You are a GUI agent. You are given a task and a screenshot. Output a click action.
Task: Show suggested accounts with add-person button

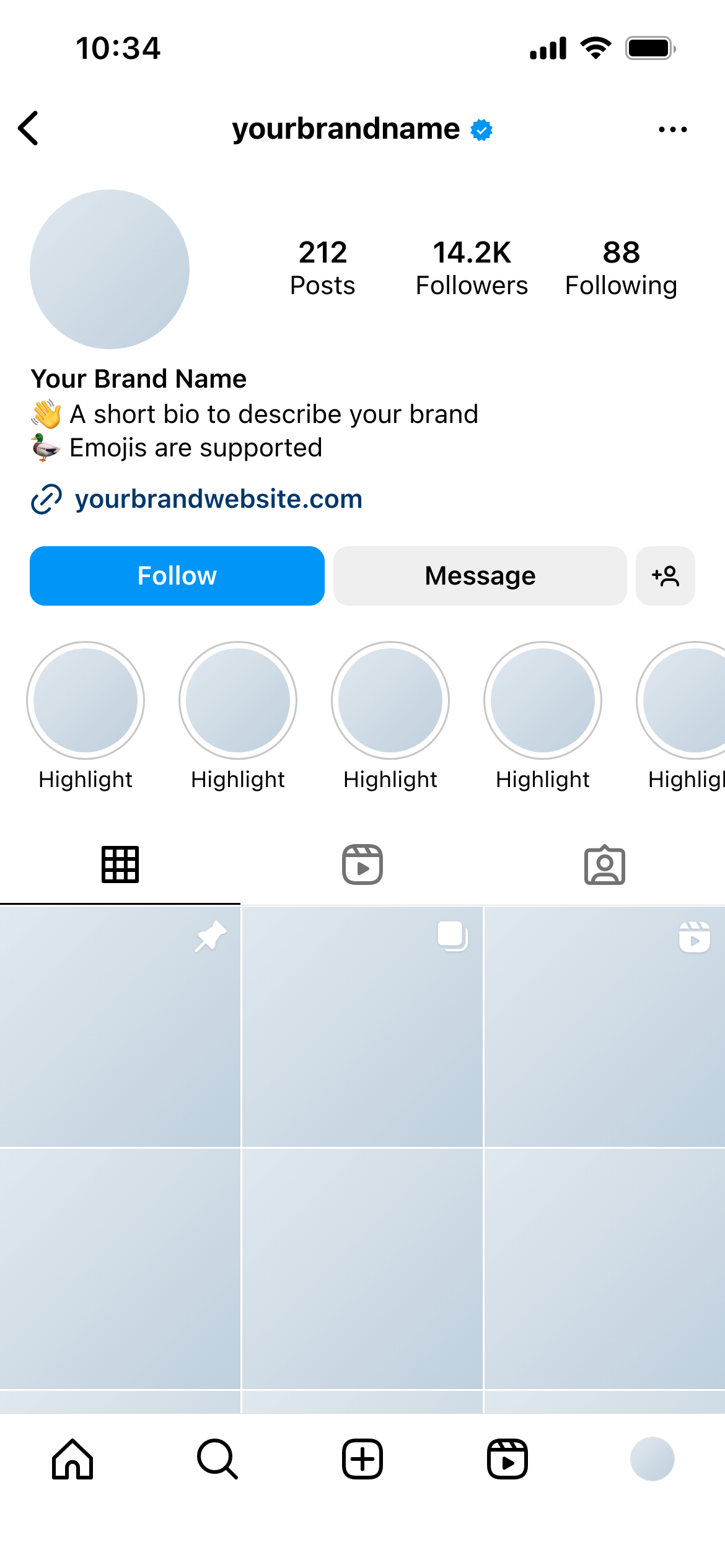tap(665, 575)
